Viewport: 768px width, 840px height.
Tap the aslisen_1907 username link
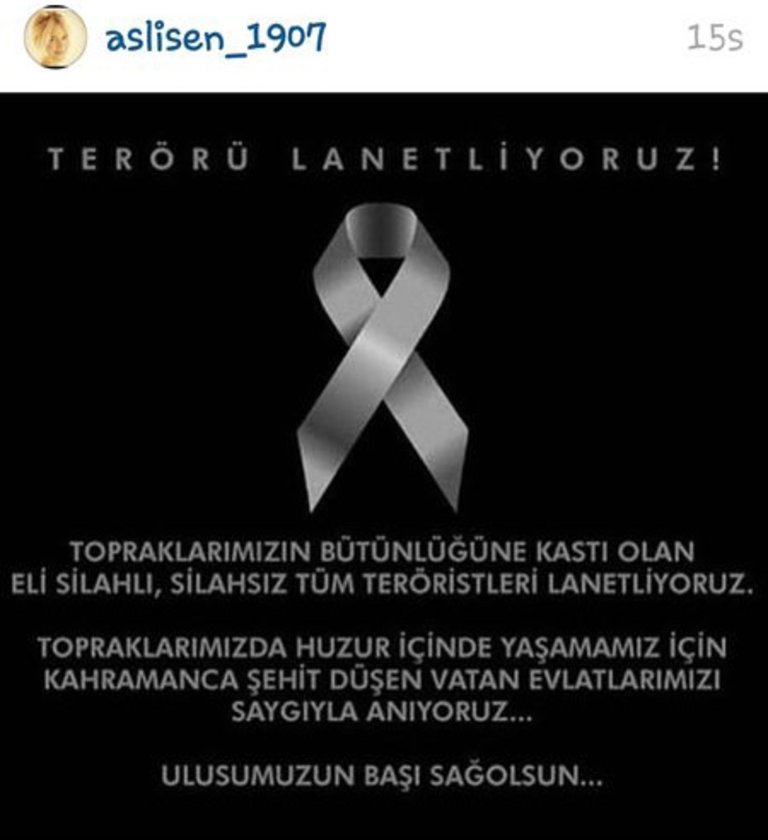215,39
